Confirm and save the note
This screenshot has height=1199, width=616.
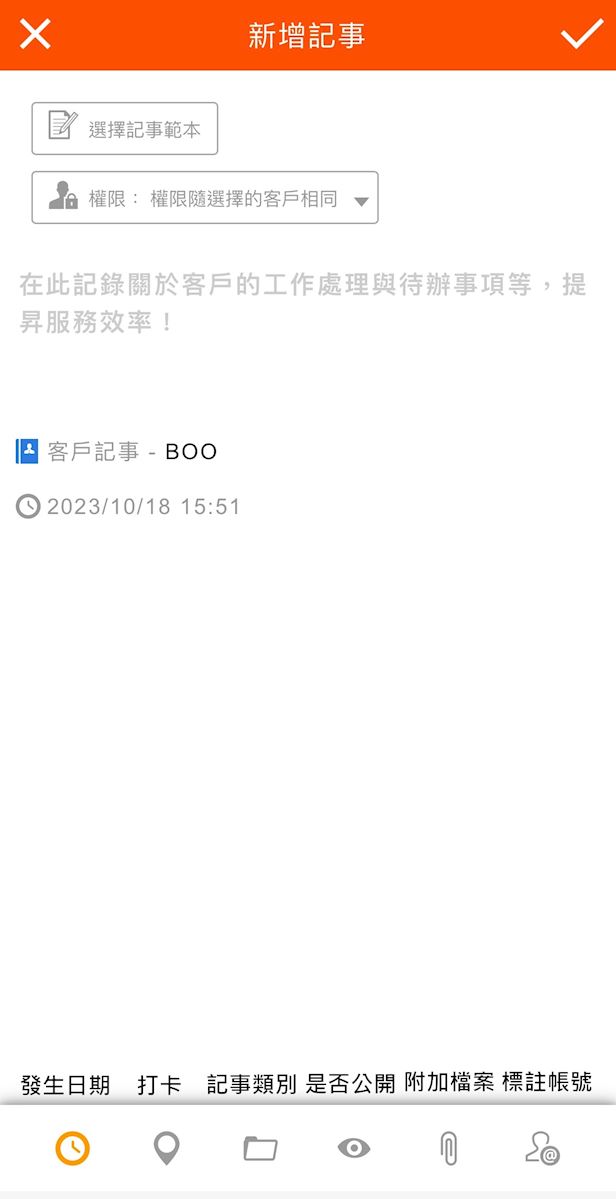click(581, 35)
